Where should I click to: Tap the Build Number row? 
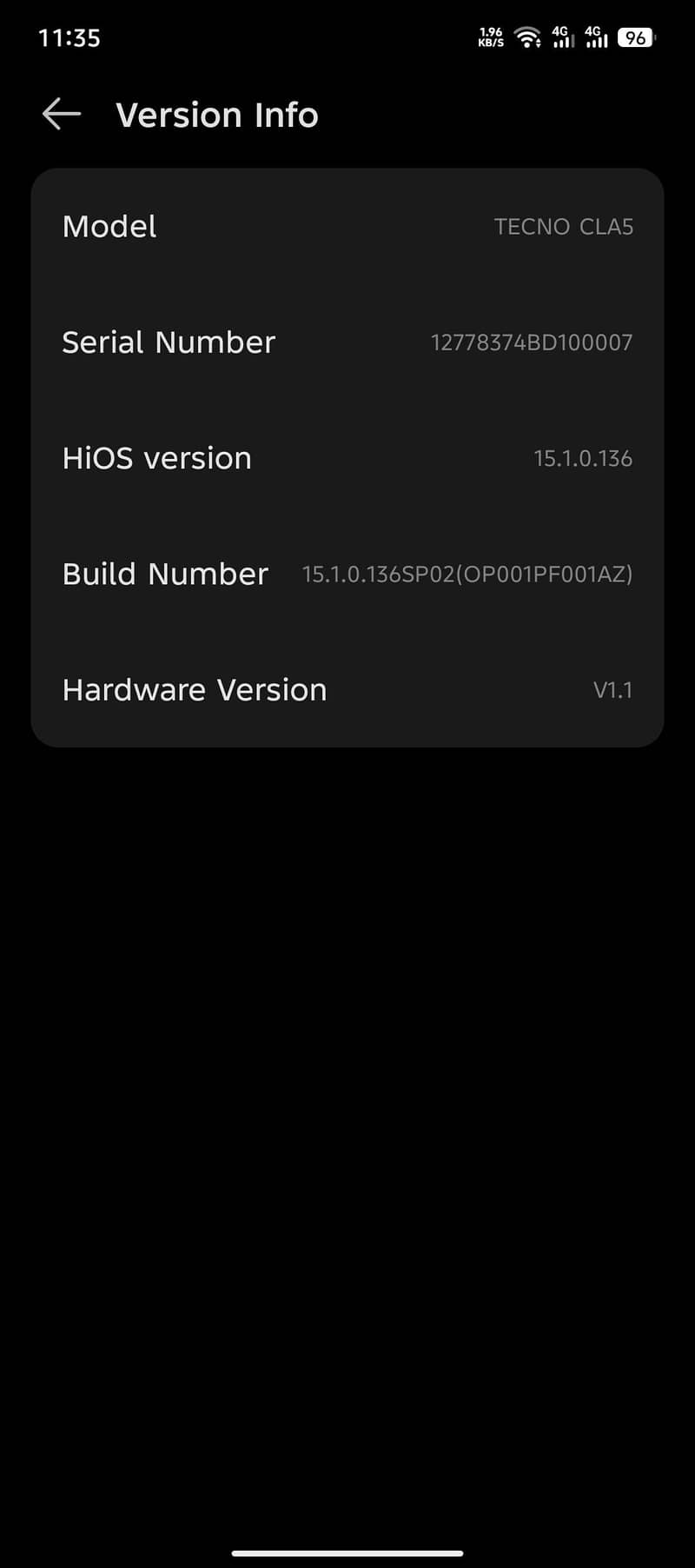pos(347,574)
